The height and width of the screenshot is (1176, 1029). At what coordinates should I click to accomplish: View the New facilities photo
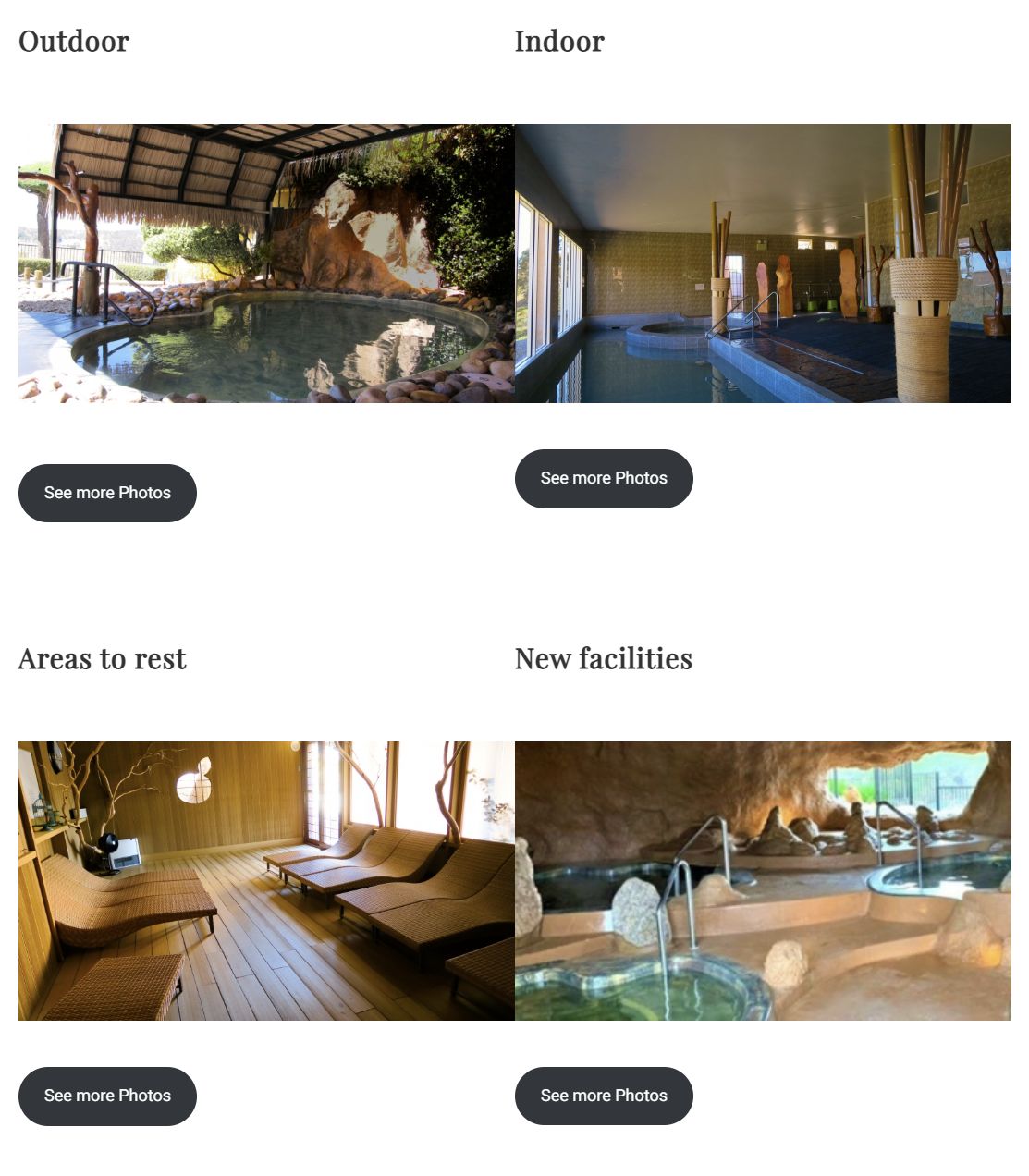pos(763,880)
